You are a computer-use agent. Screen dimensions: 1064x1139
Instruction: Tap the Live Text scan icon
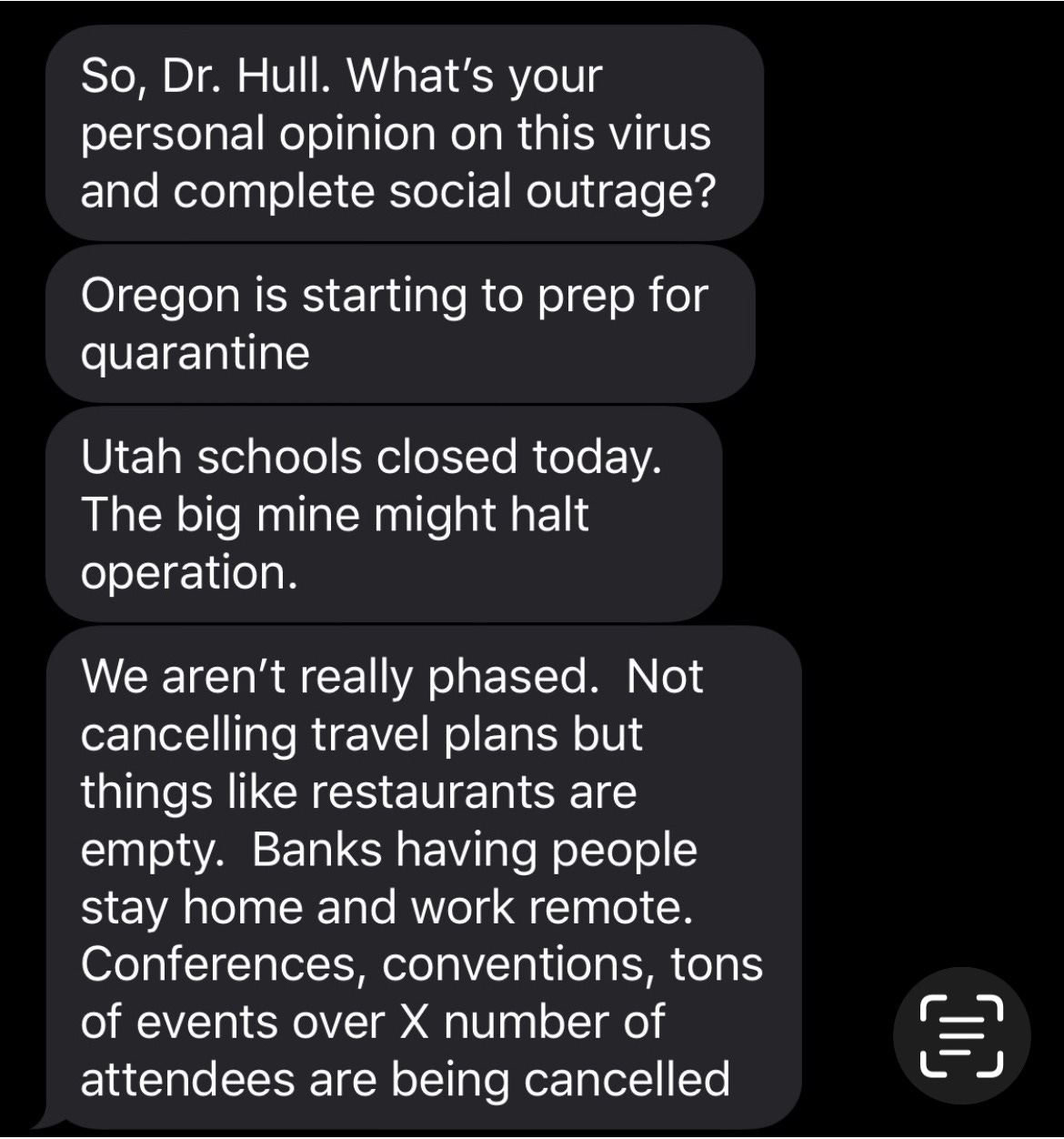[x=961, y=1035]
